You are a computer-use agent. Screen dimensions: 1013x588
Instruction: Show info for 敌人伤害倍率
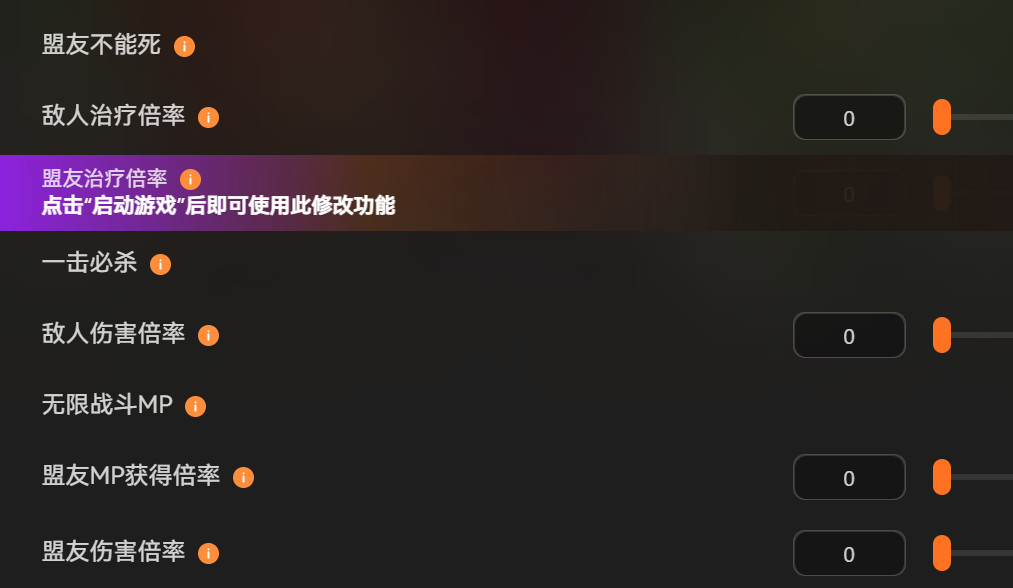[x=208, y=335]
